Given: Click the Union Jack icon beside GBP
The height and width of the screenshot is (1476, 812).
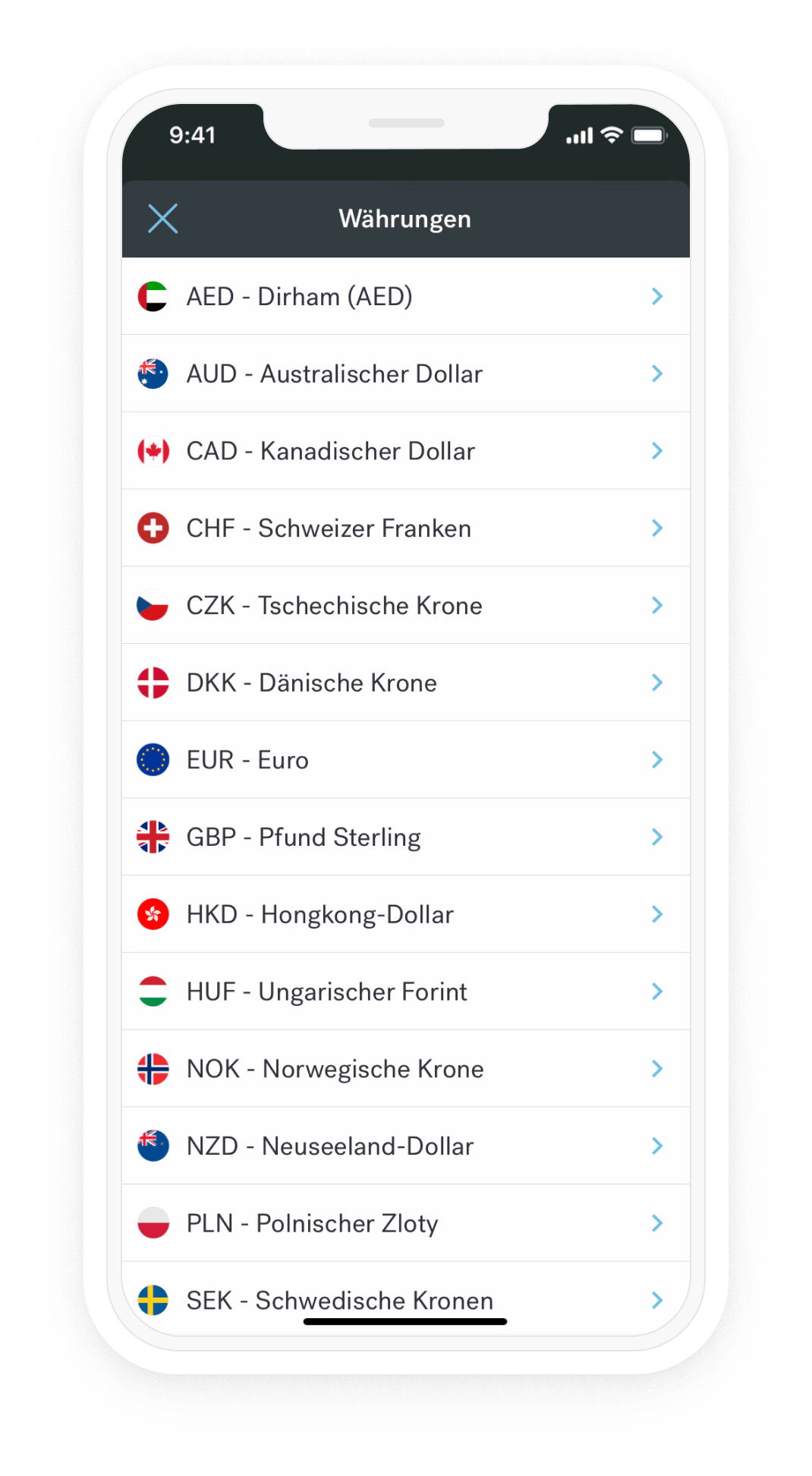Looking at the screenshot, I should point(154,836).
